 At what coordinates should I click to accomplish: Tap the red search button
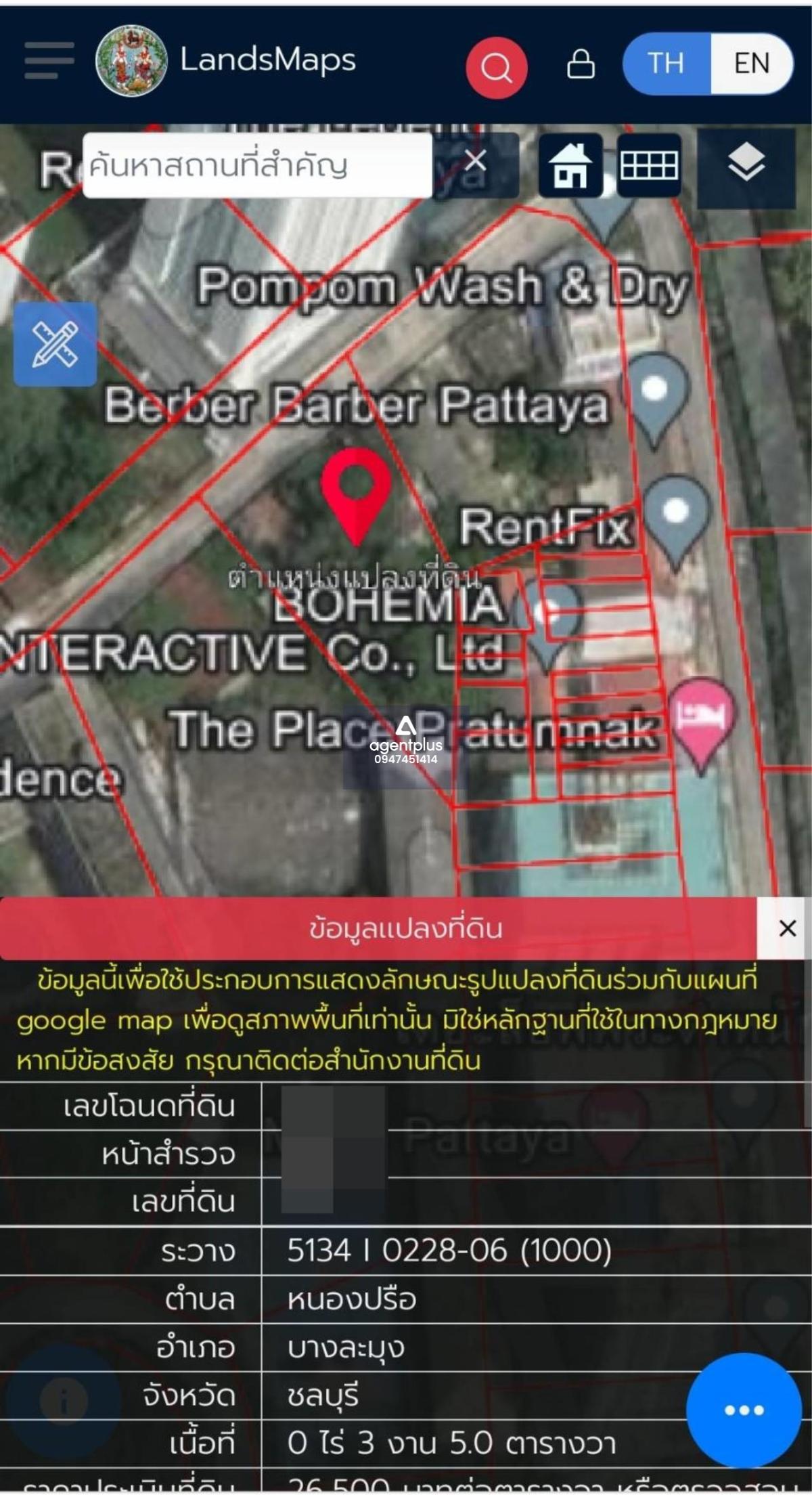[497, 67]
